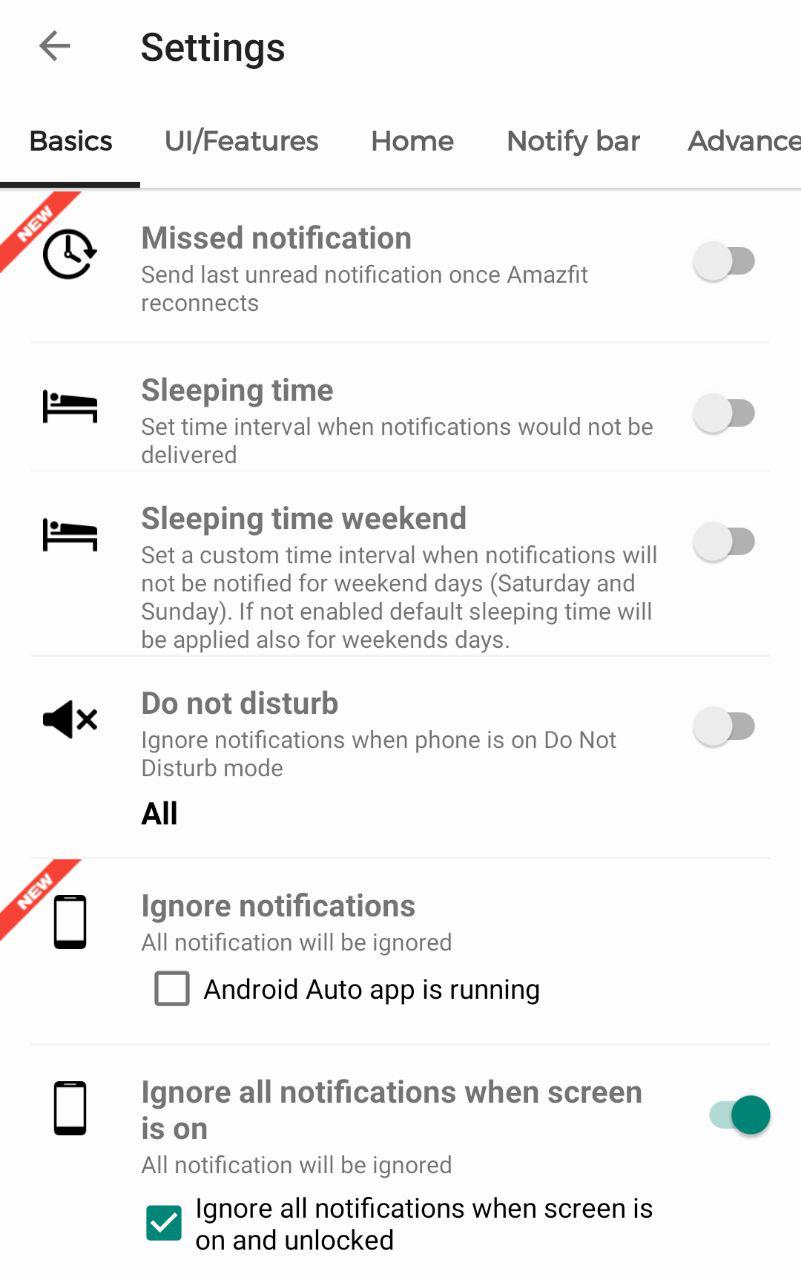
Task: Enable the Missed notification switch
Action: tap(725, 262)
